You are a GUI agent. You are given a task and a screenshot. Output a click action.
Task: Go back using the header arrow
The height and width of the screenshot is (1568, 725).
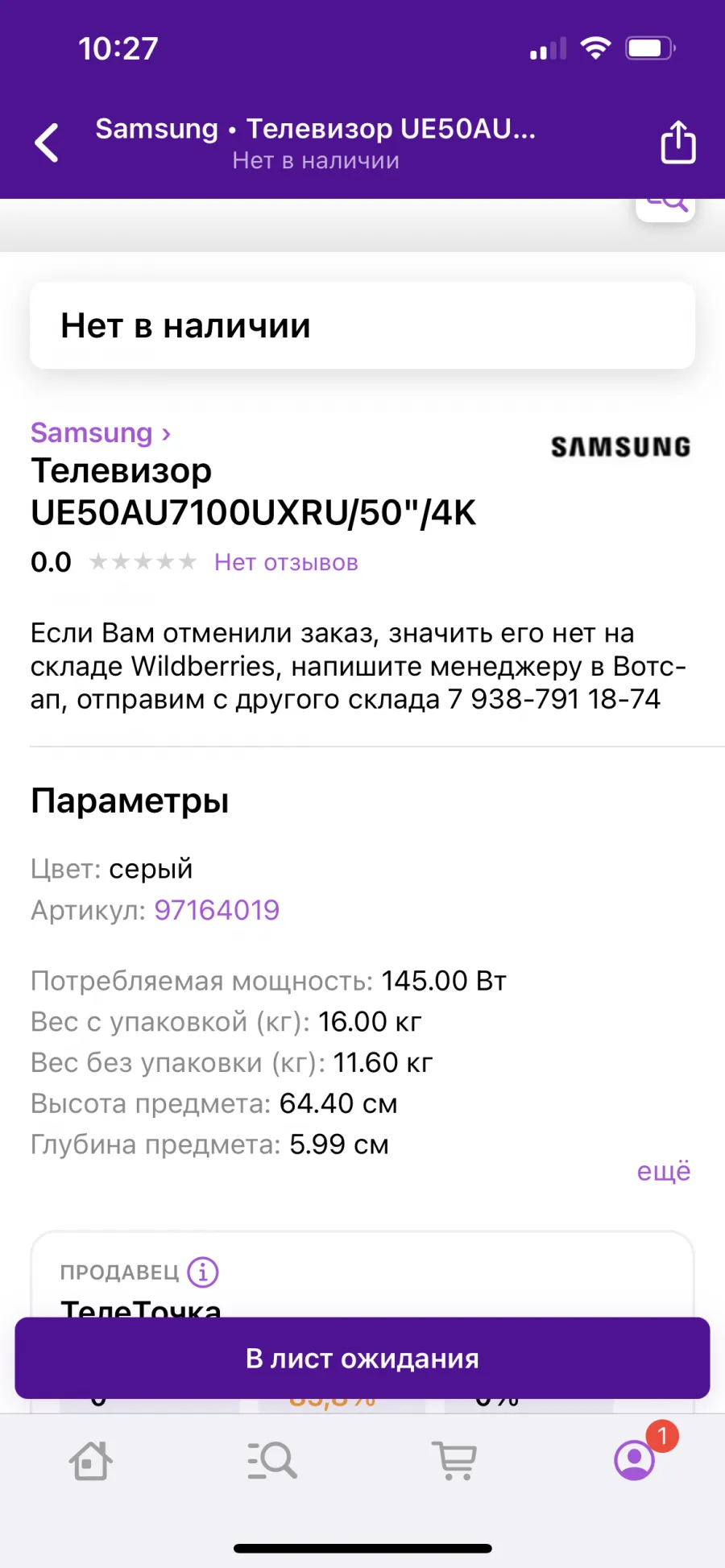[47, 143]
